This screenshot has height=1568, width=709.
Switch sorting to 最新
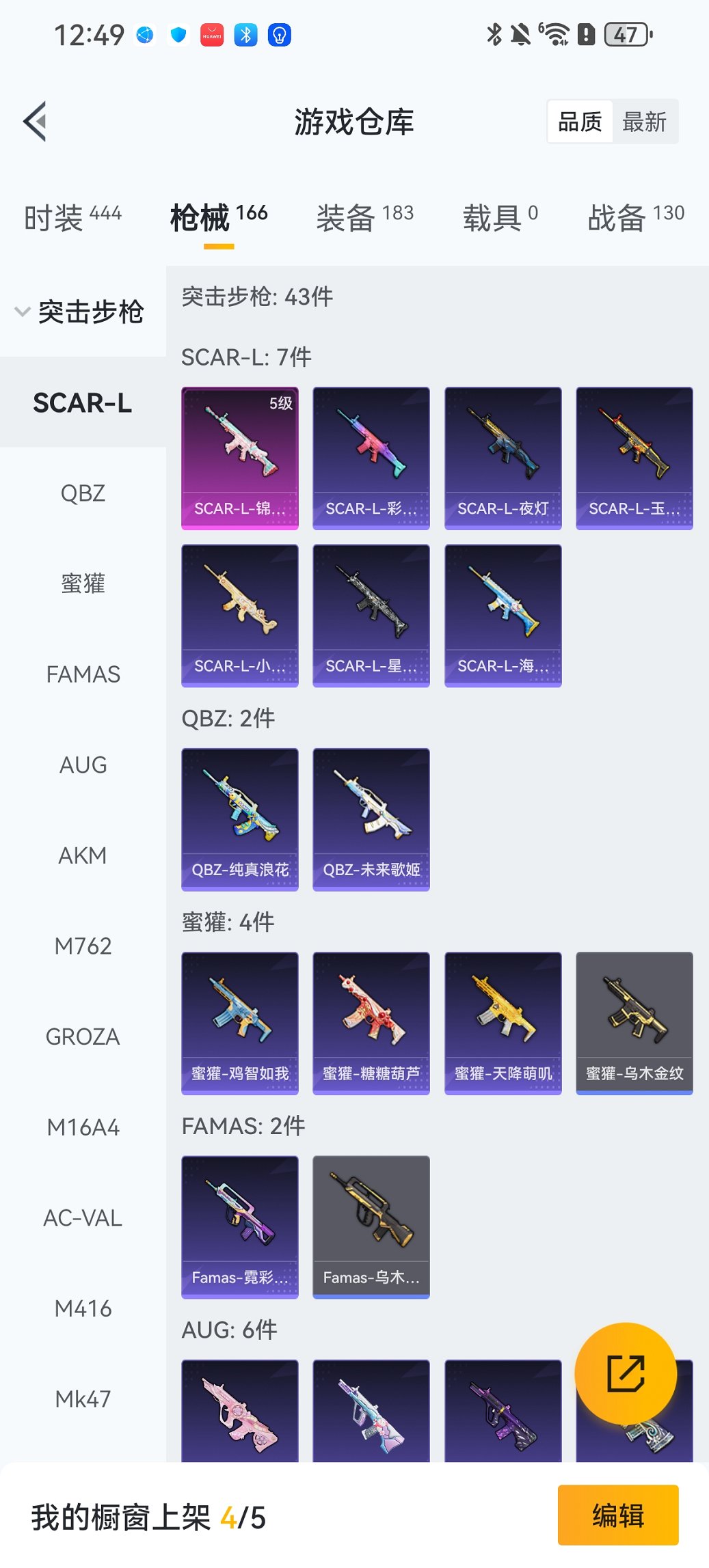[645, 121]
